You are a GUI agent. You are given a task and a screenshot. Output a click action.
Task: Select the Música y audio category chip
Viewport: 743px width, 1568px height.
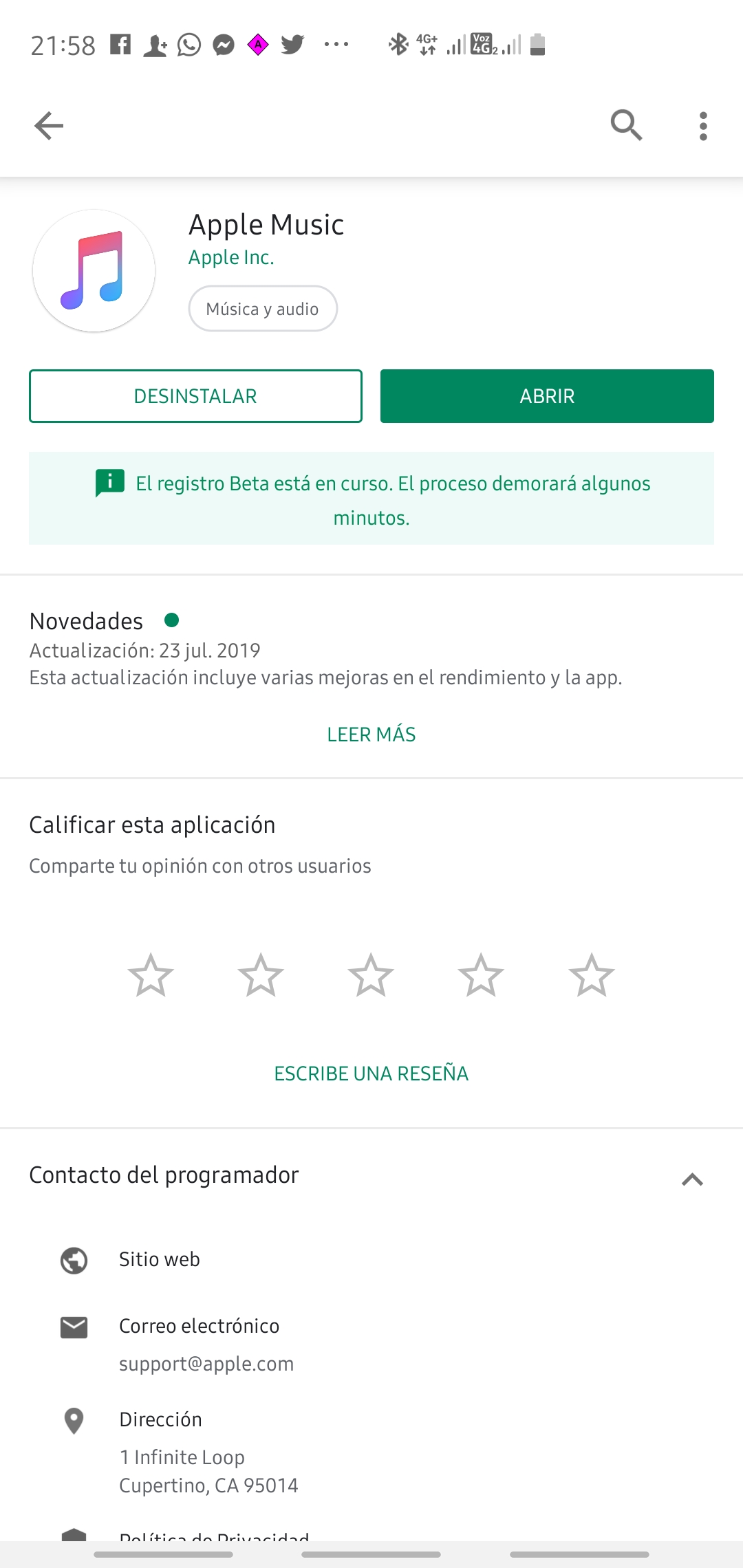(x=263, y=309)
